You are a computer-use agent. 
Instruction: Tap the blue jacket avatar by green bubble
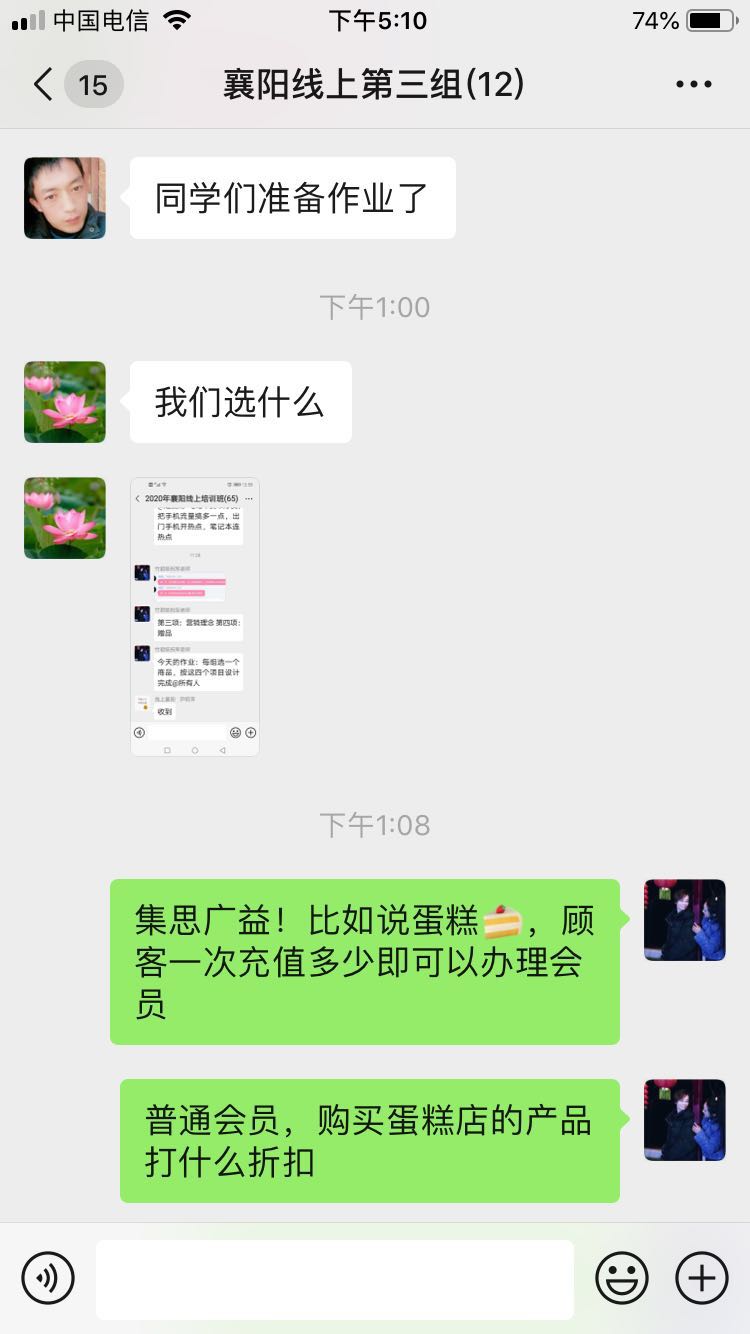click(684, 919)
